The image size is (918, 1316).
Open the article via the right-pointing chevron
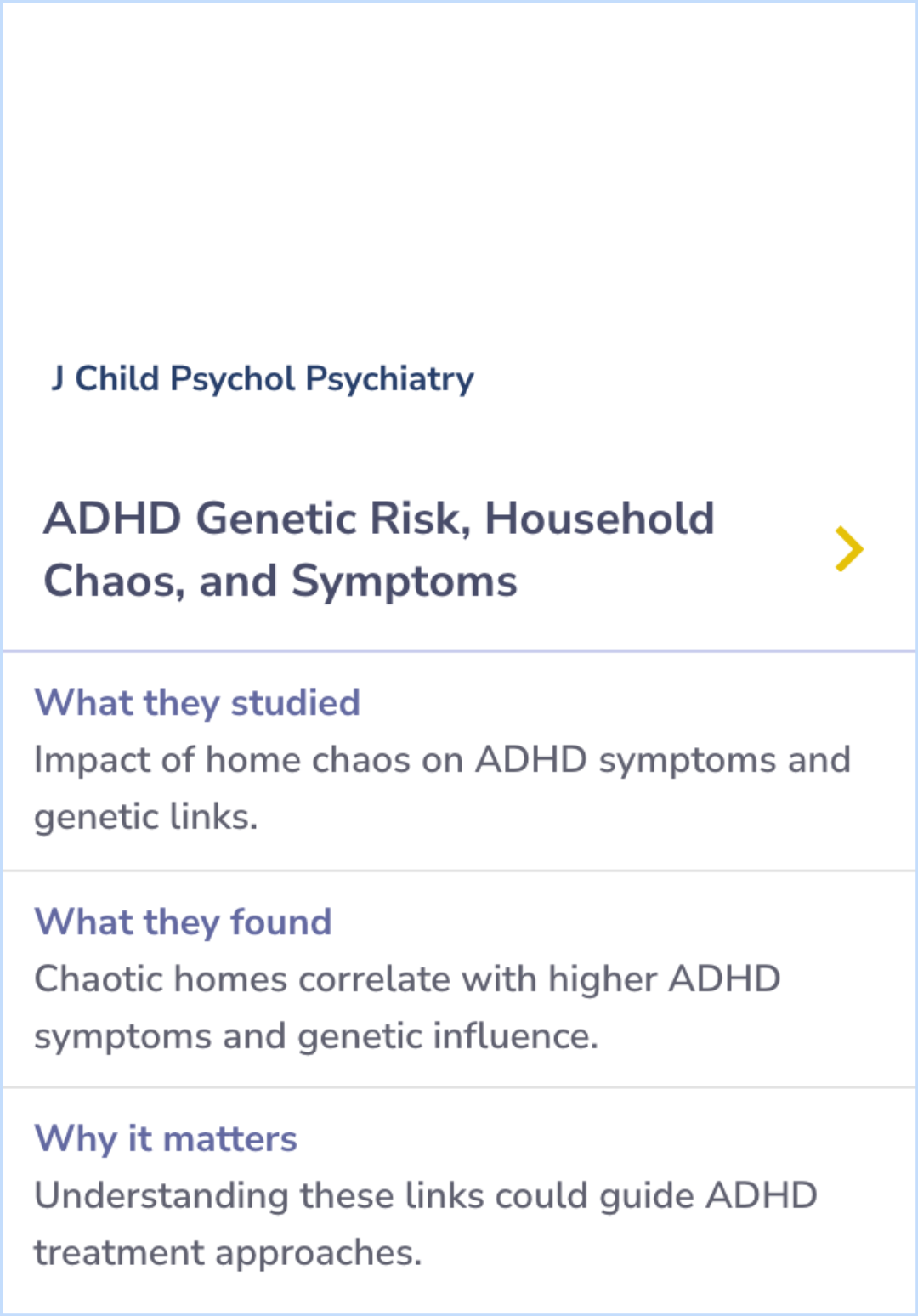pyautogui.click(x=848, y=548)
